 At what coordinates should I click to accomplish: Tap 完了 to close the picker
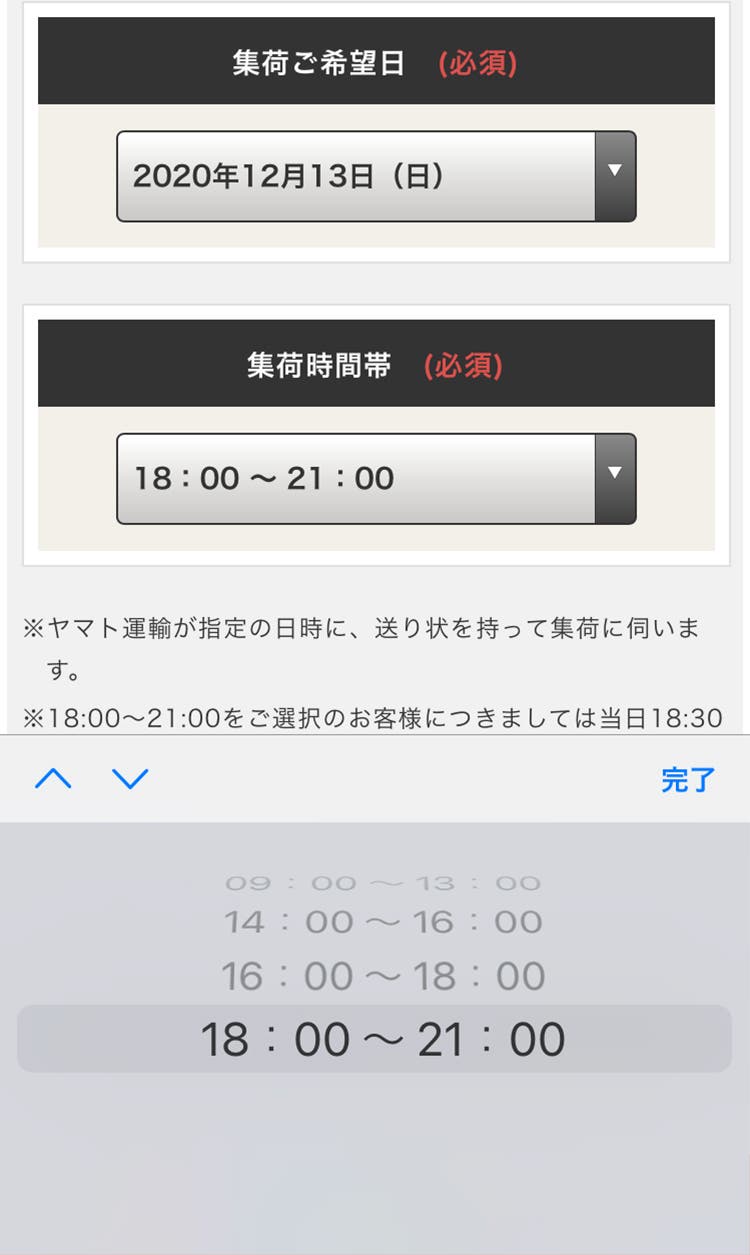coord(688,780)
